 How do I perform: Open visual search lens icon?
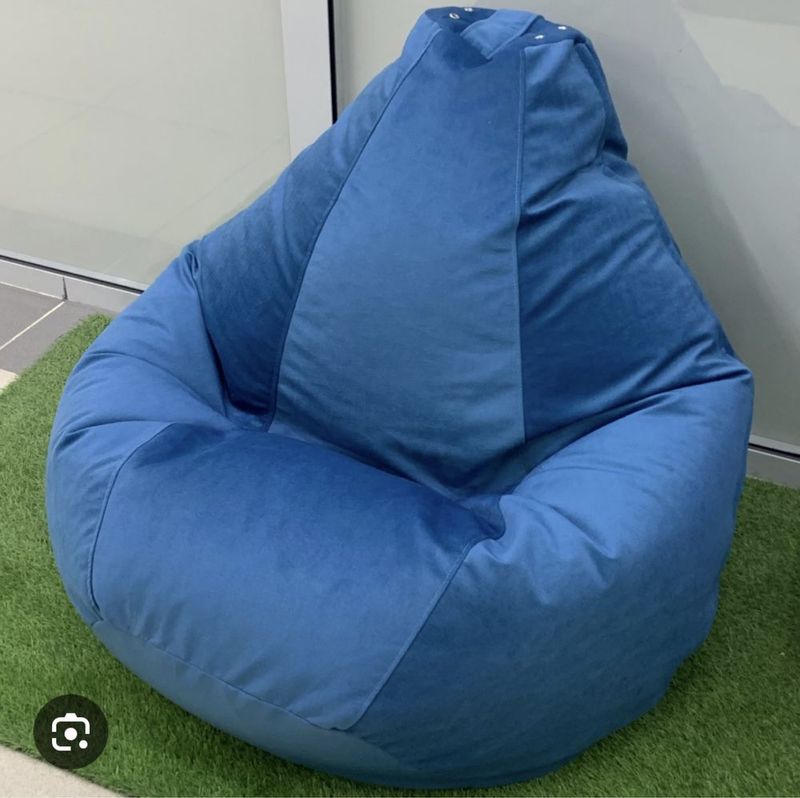click(x=70, y=731)
